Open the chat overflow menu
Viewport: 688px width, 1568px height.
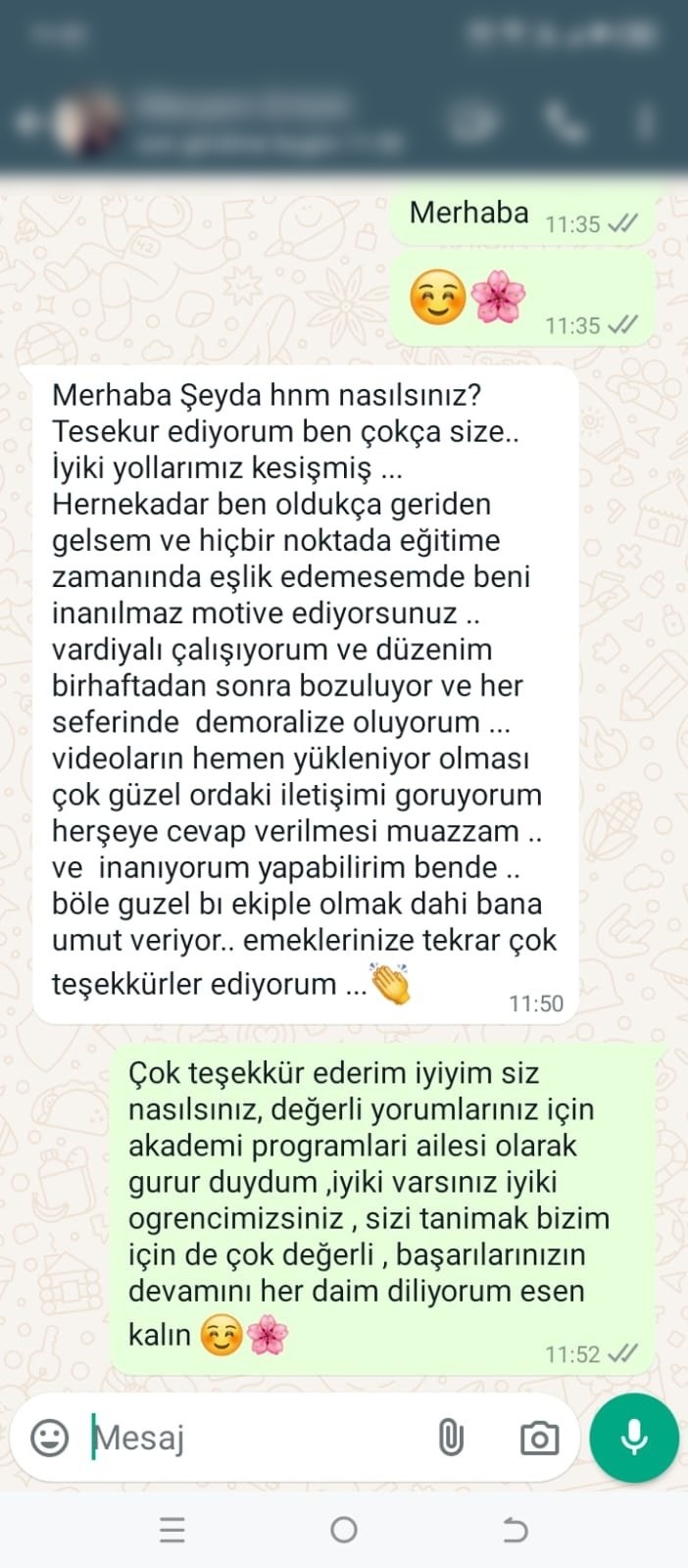coord(646,123)
